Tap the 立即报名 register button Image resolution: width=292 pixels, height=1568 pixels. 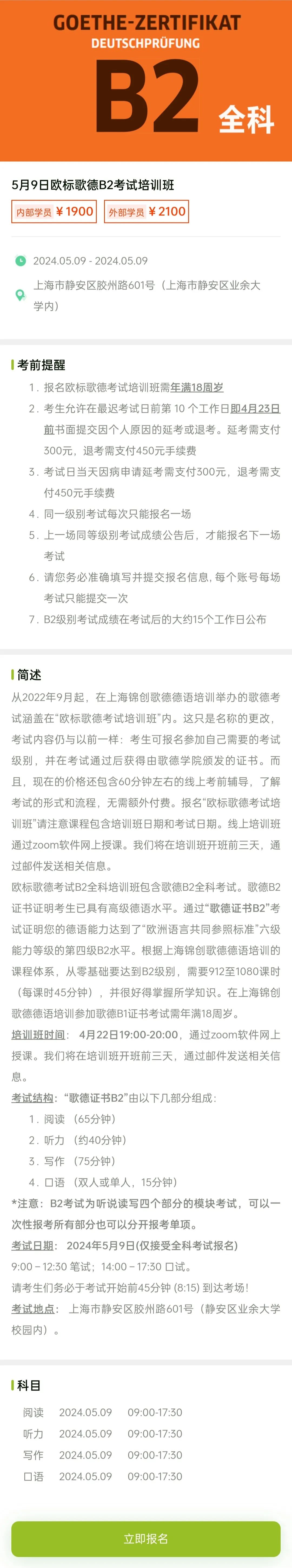click(146, 1538)
